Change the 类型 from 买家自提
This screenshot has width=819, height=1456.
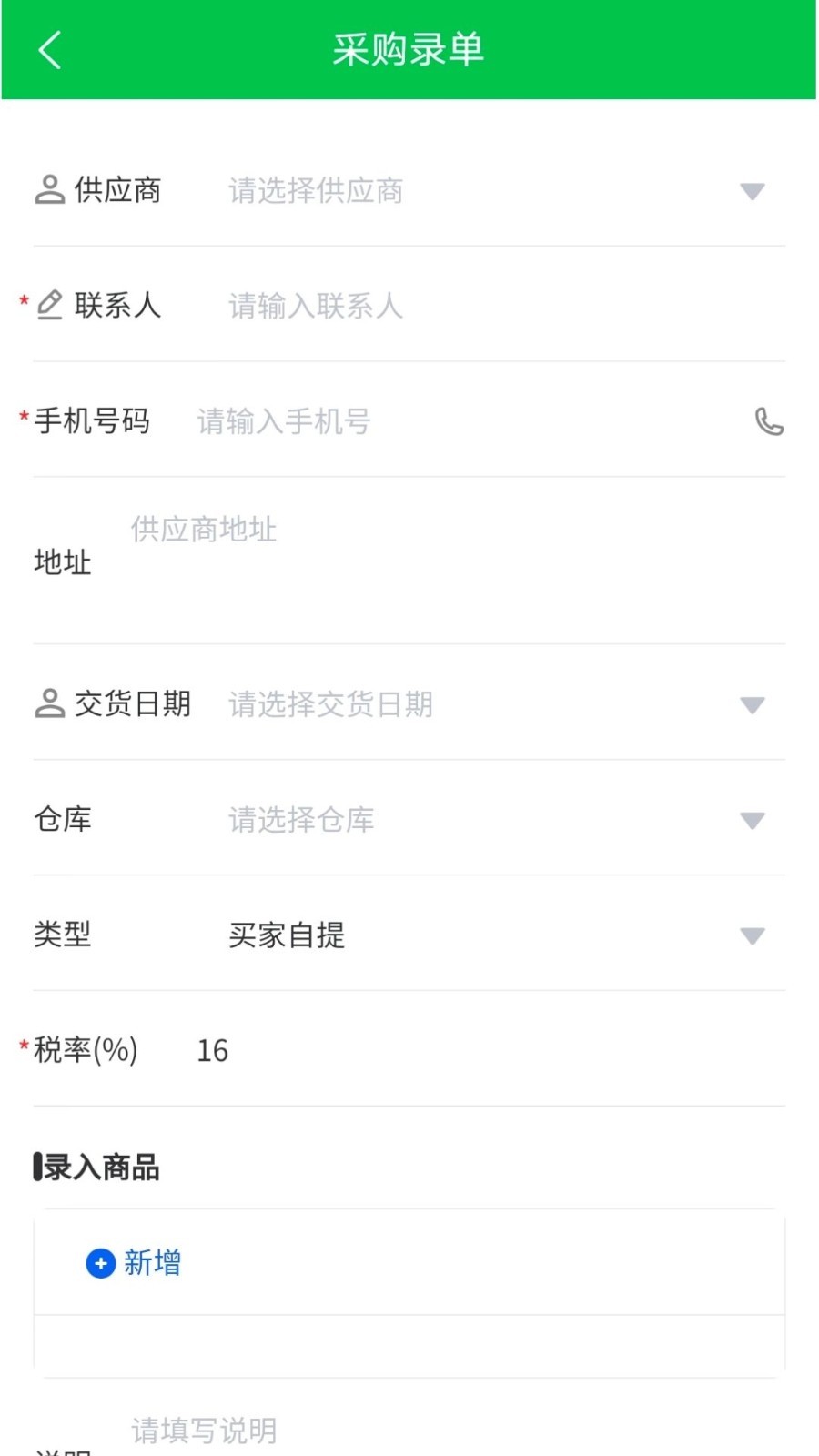click(752, 935)
